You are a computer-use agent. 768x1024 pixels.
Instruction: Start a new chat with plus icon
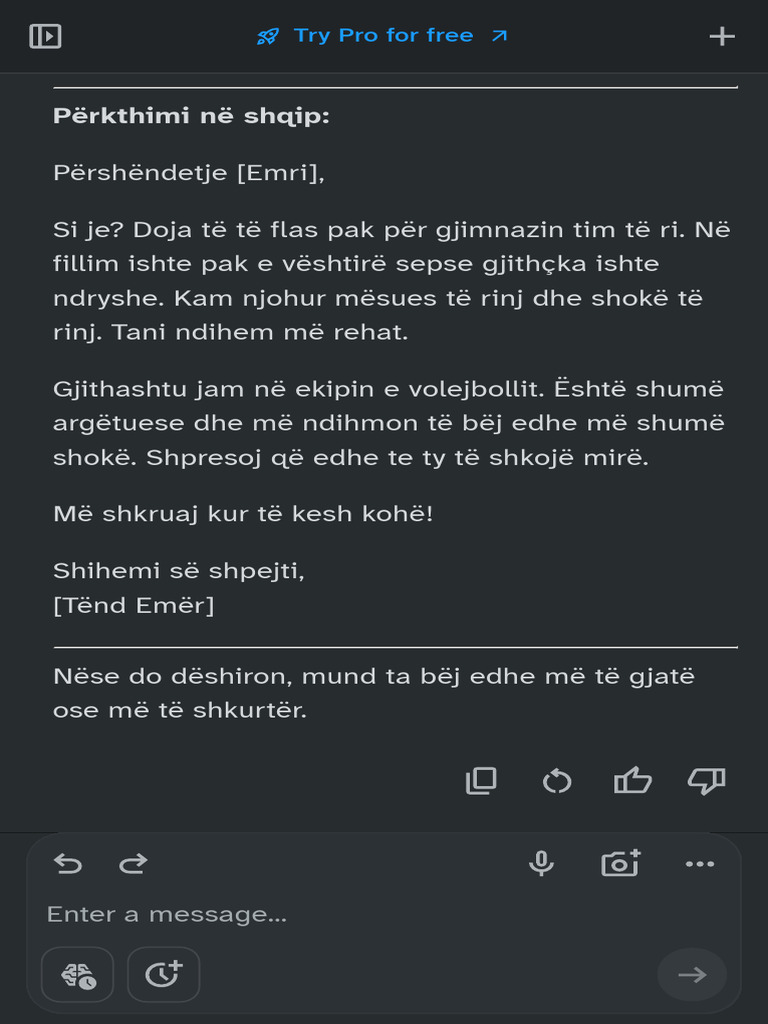(721, 36)
